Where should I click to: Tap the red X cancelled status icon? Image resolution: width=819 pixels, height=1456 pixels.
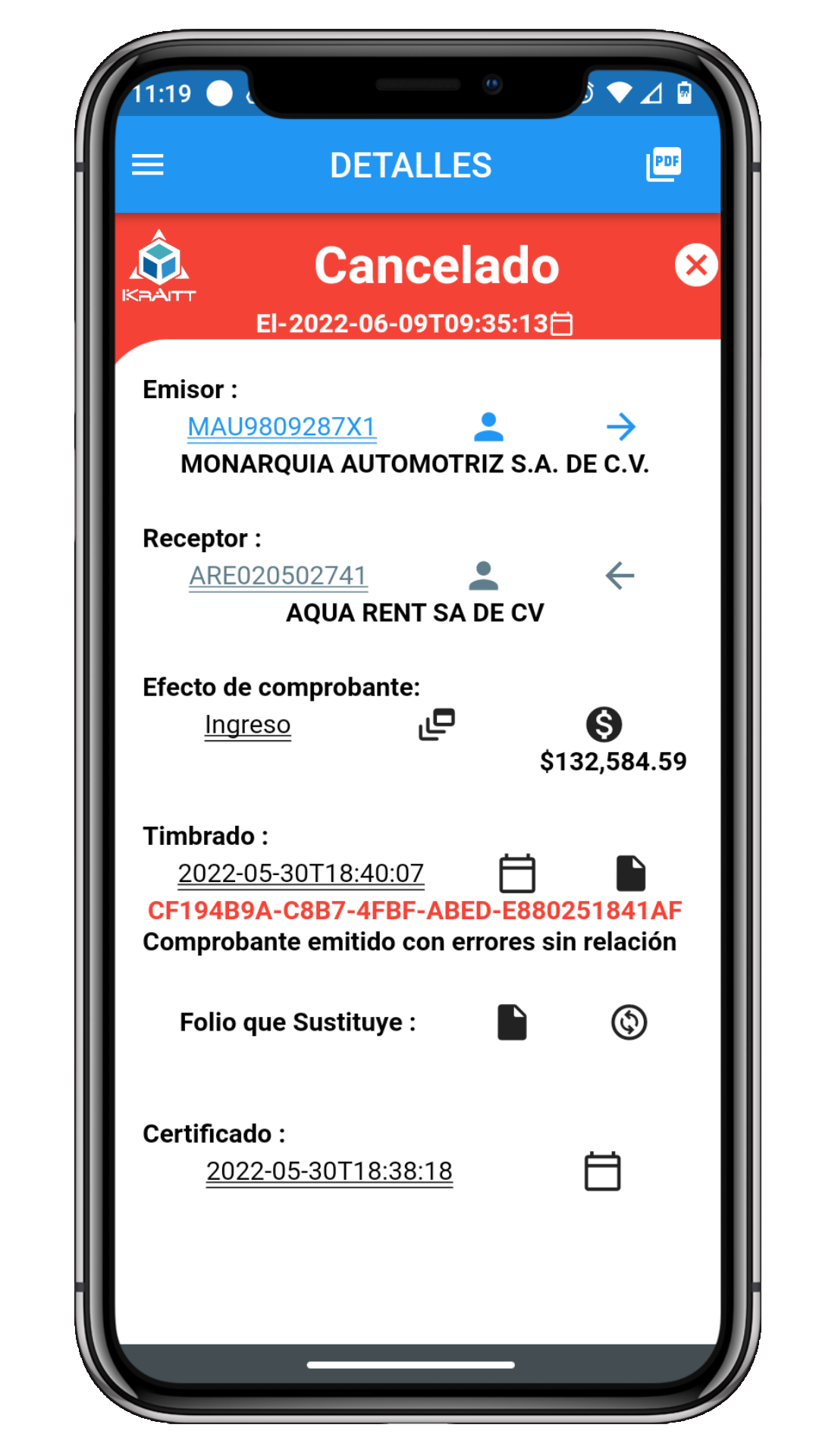[696, 265]
